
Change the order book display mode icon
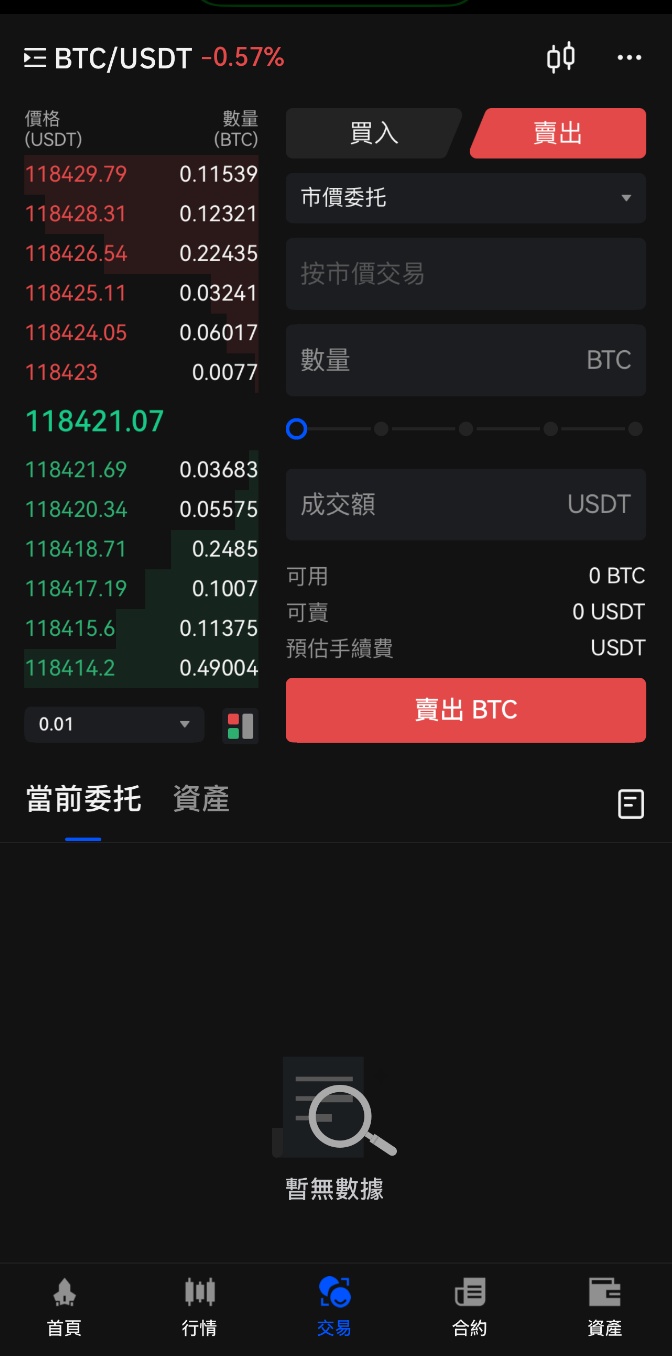pos(240,725)
